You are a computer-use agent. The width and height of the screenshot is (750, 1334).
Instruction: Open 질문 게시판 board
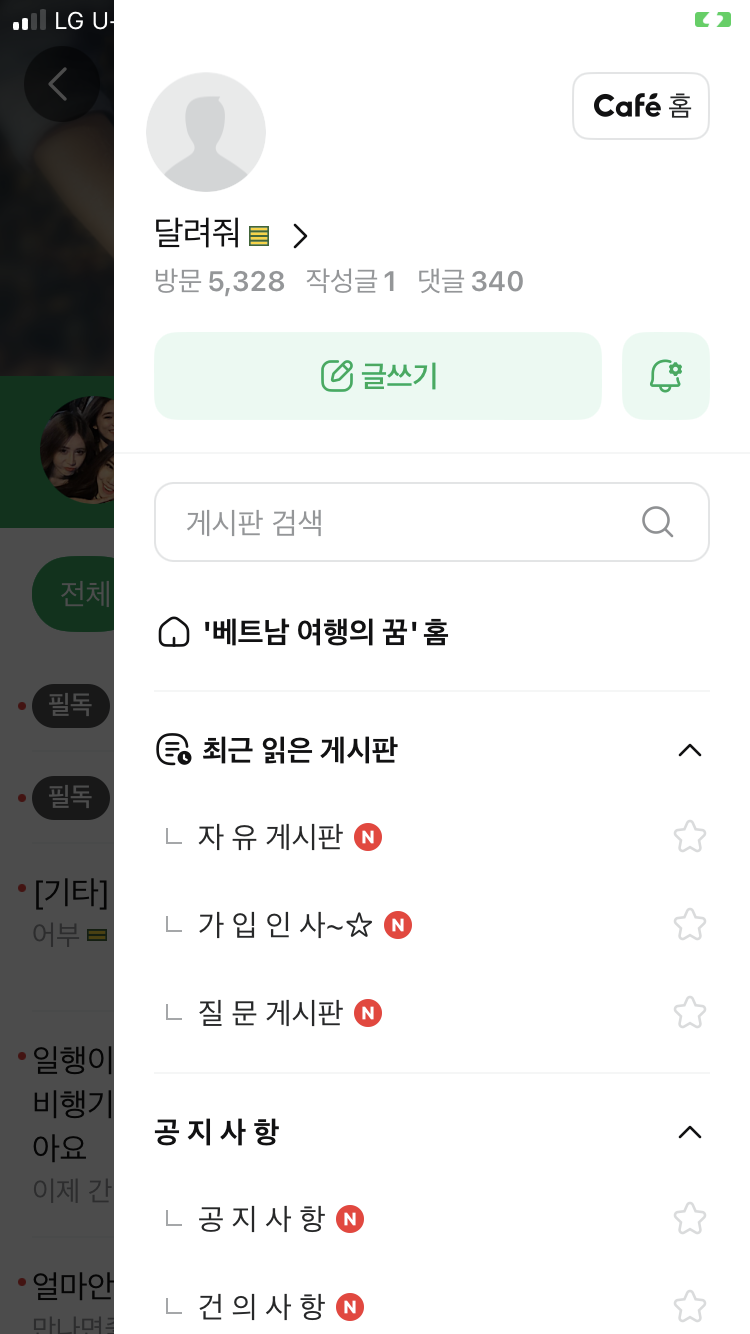[x=270, y=1013]
